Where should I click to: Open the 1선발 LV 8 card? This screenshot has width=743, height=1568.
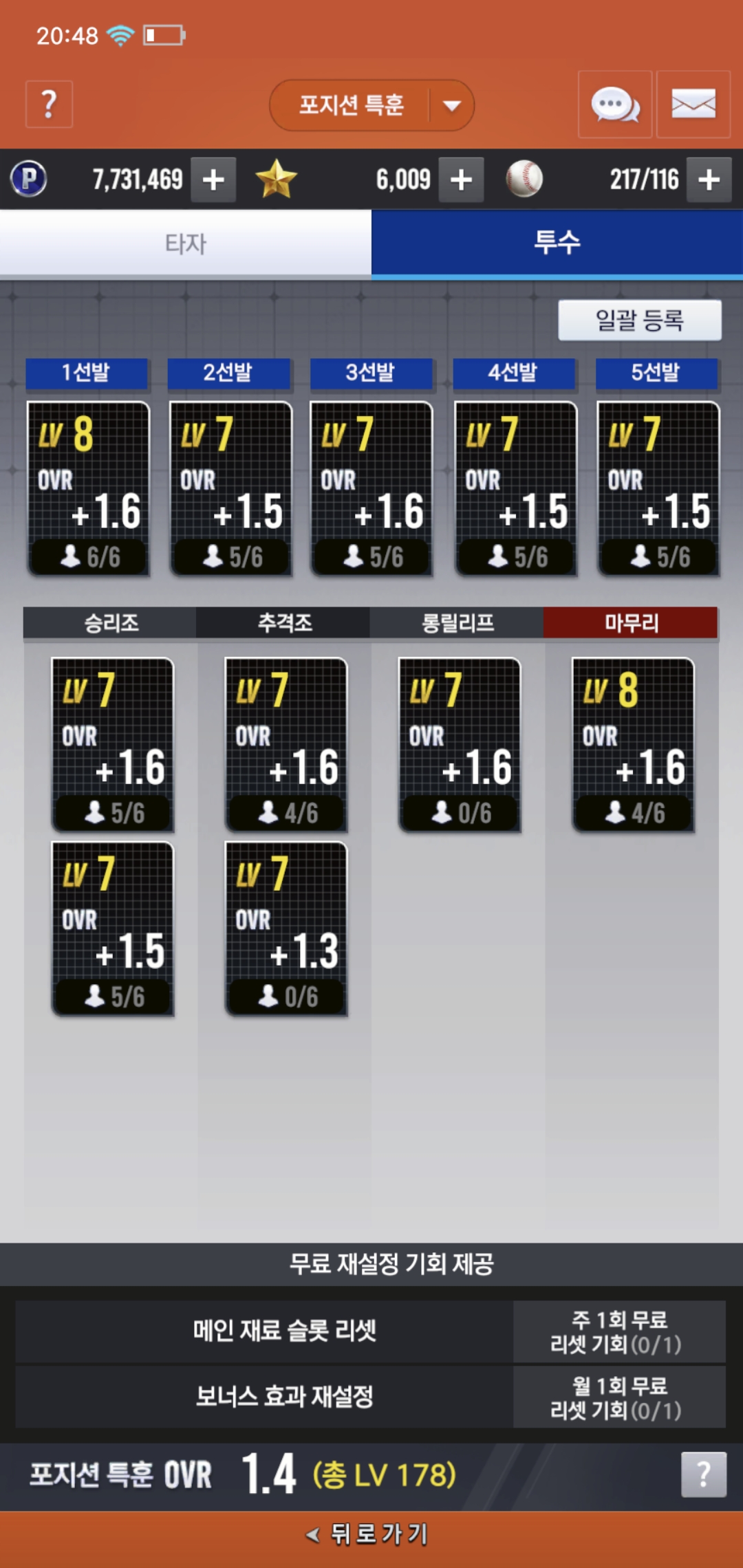(88, 488)
